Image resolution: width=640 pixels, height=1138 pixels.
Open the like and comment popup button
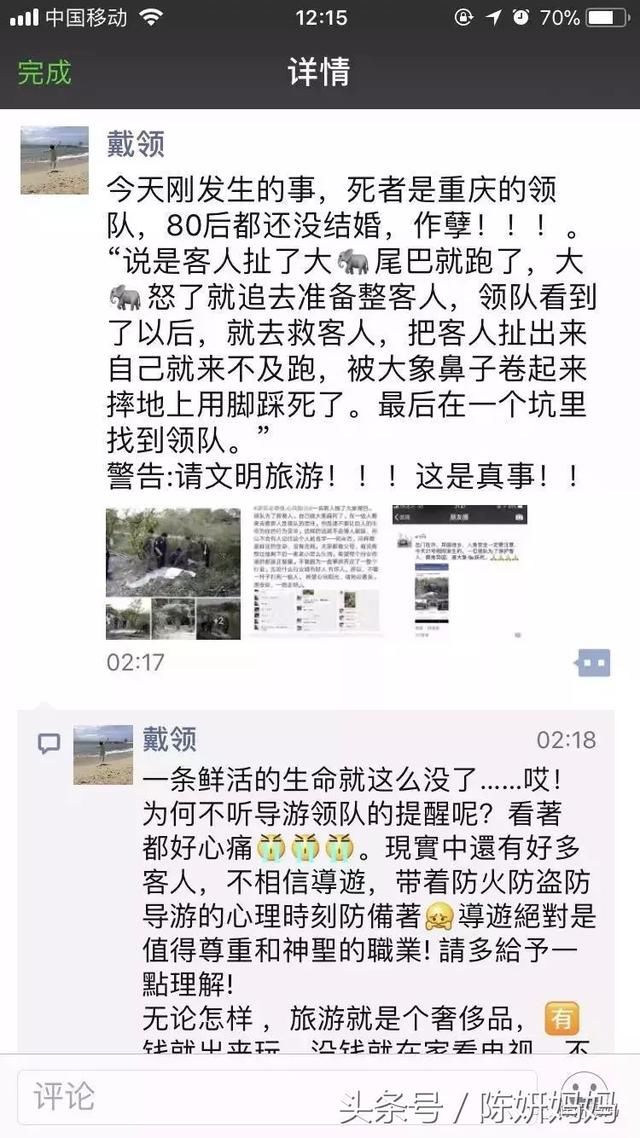pyautogui.click(x=592, y=662)
